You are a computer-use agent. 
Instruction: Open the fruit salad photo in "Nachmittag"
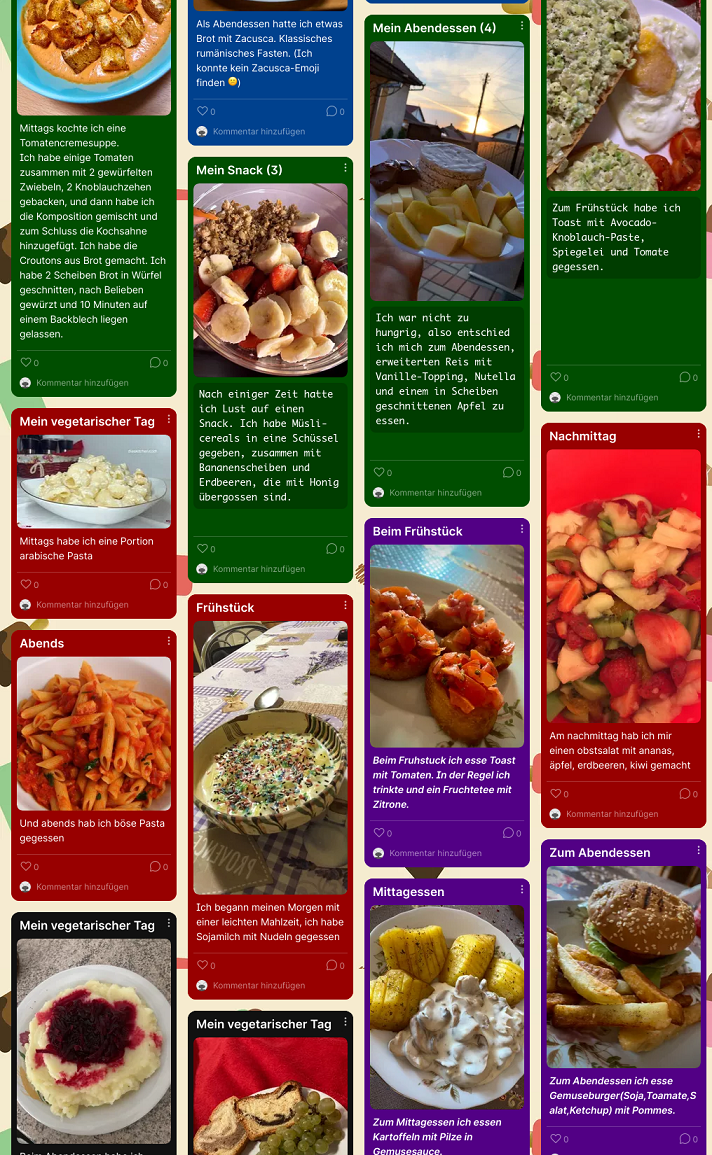[623, 586]
